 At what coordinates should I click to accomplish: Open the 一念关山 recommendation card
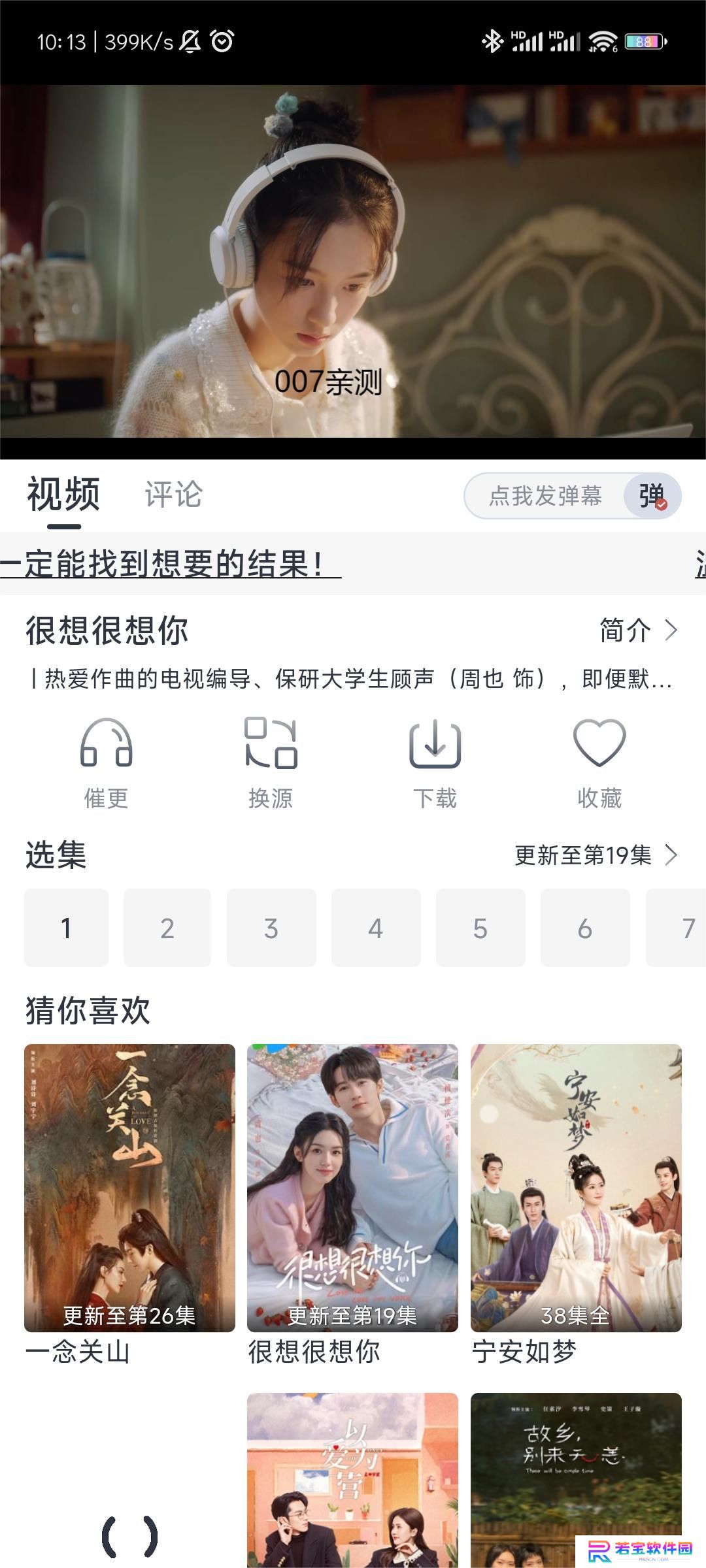pyautogui.click(x=129, y=1205)
